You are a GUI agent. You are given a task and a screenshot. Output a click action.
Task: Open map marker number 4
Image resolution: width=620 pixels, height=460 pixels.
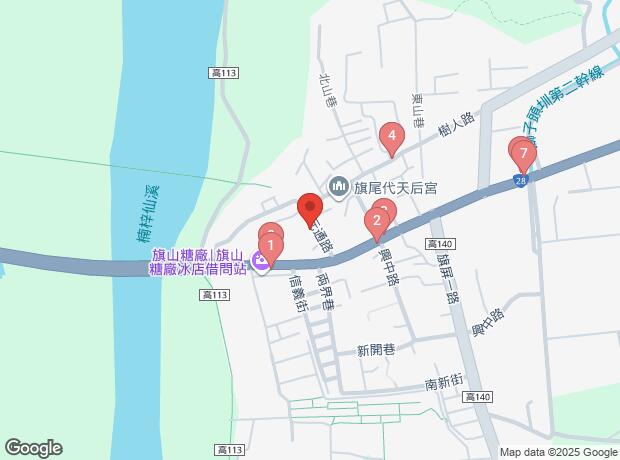[x=392, y=135]
